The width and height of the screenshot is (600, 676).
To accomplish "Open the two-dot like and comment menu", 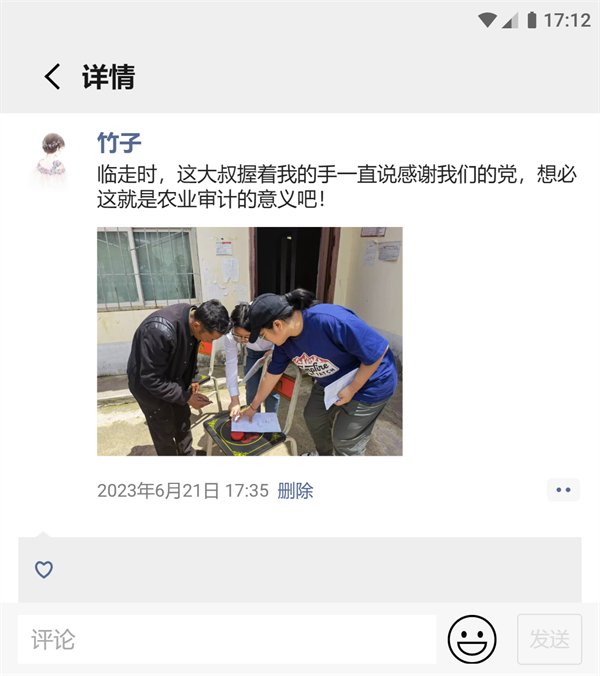I will click(x=563, y=490).
